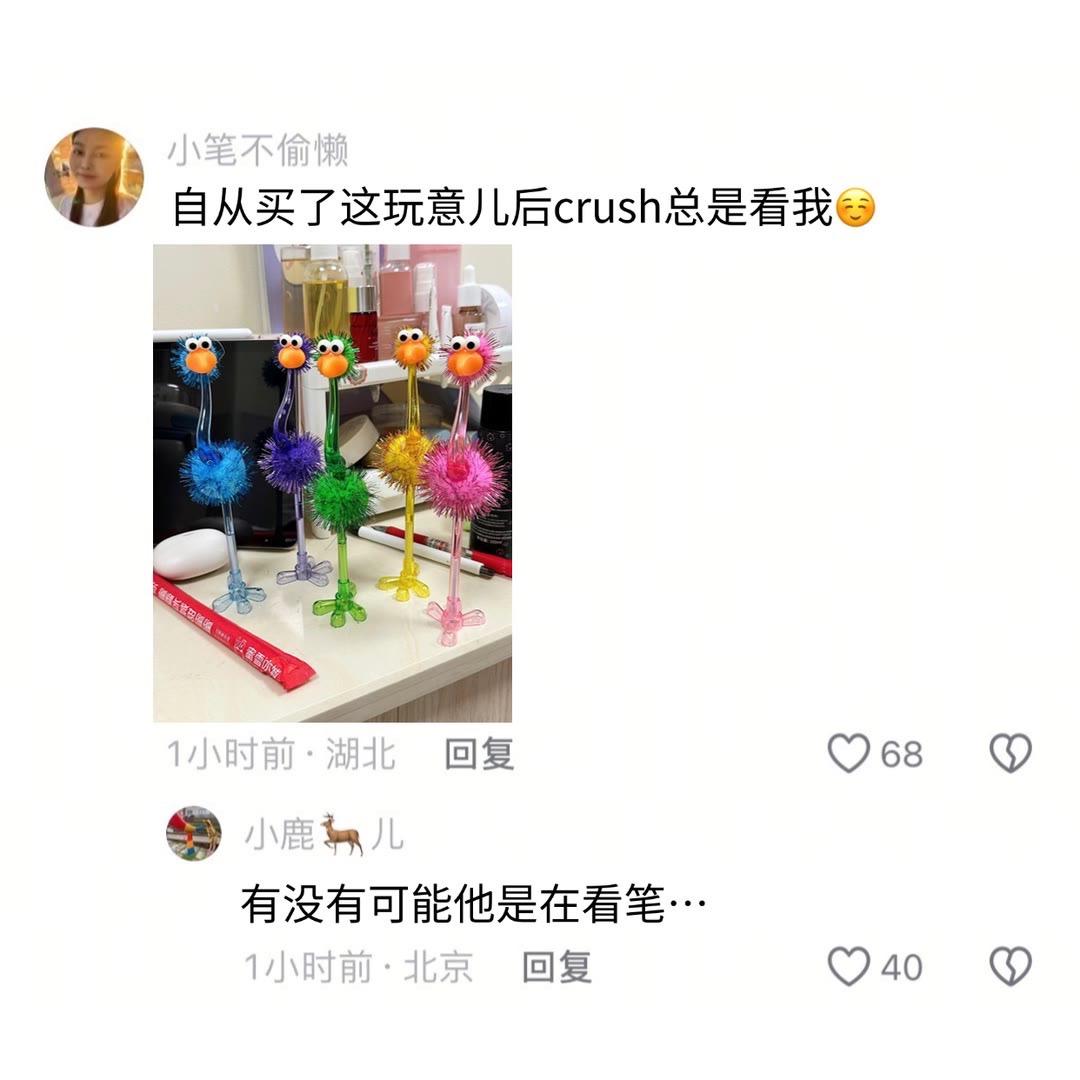Reply to 小鹿儿's comment
This screenshot has height=1080, width=1080.
(x=557, y=967)
